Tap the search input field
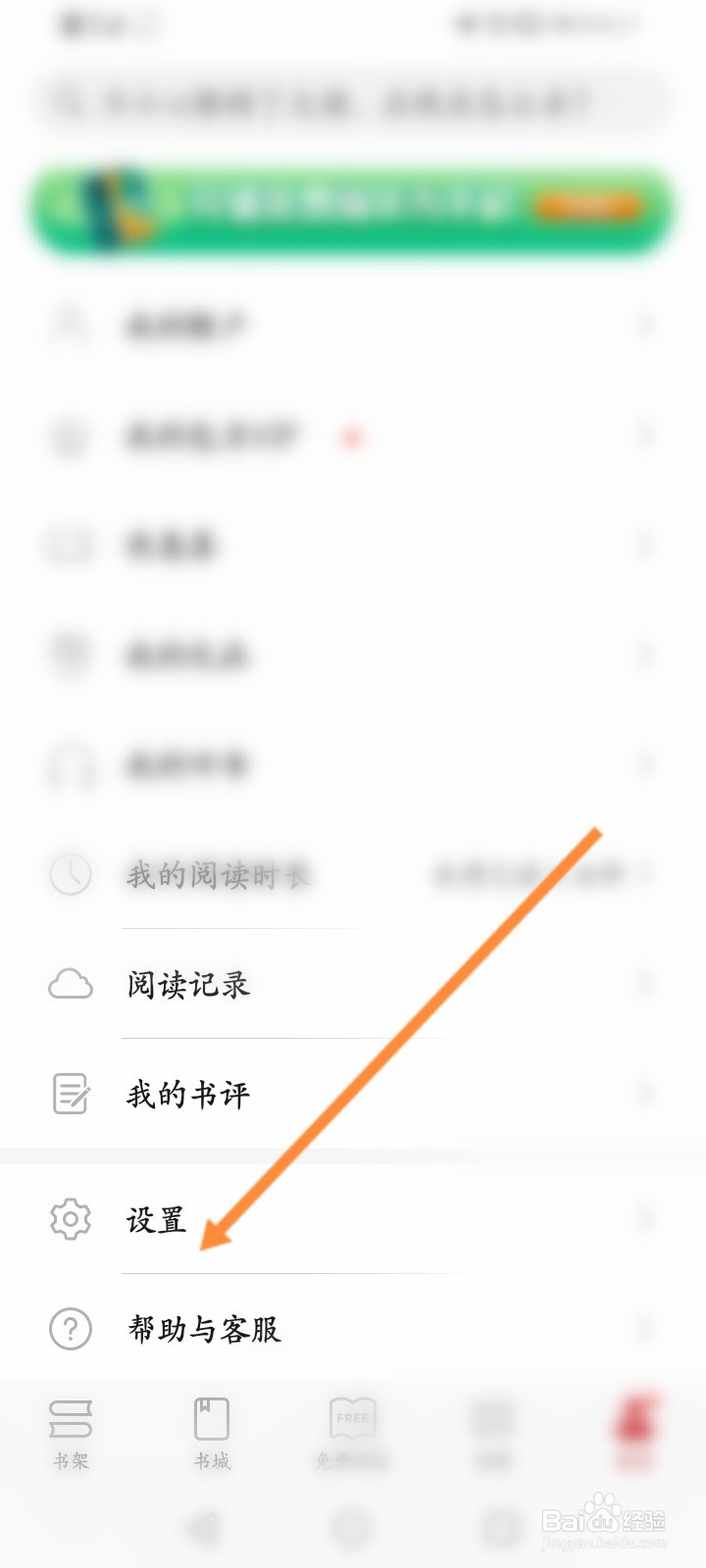 coord(353,101)
